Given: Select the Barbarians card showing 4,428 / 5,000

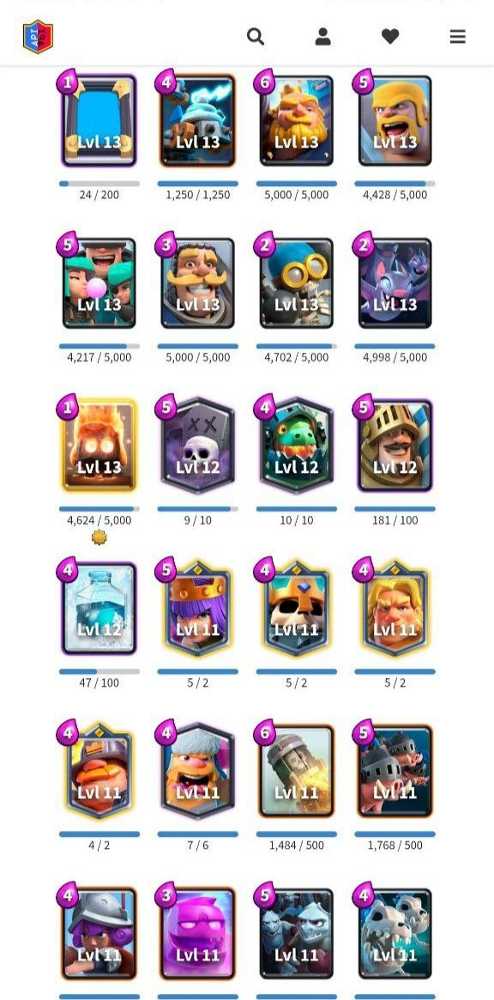Looking at the screenshot, I should [x=395, y=121].
